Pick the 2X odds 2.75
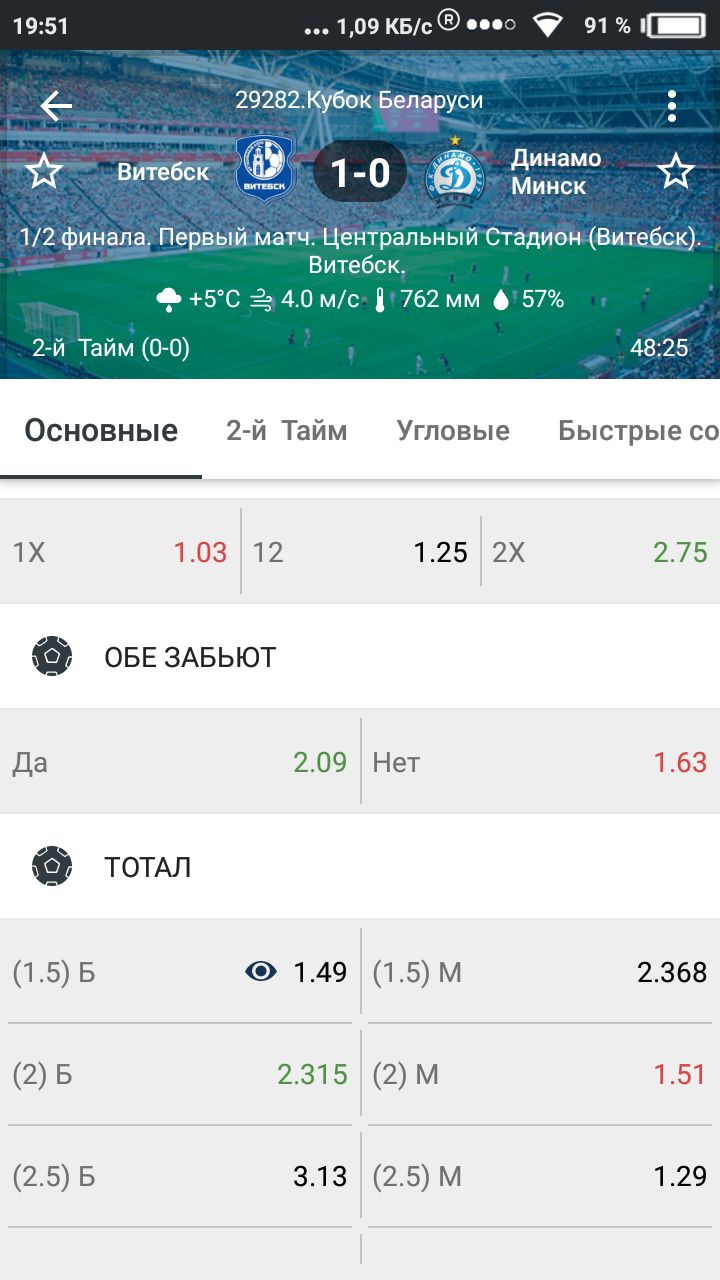The width and height of the screenshot is (720, 1280). pyautogui.click(x=601, y=552)
